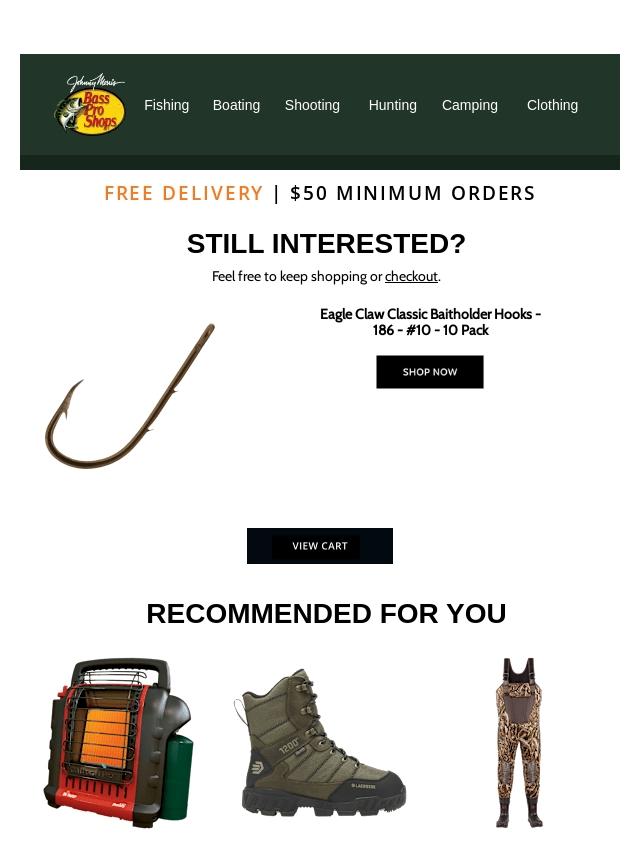This screenshot has height=854, width=640.
Task: Browse the Camping section
Action: point(470,105)
